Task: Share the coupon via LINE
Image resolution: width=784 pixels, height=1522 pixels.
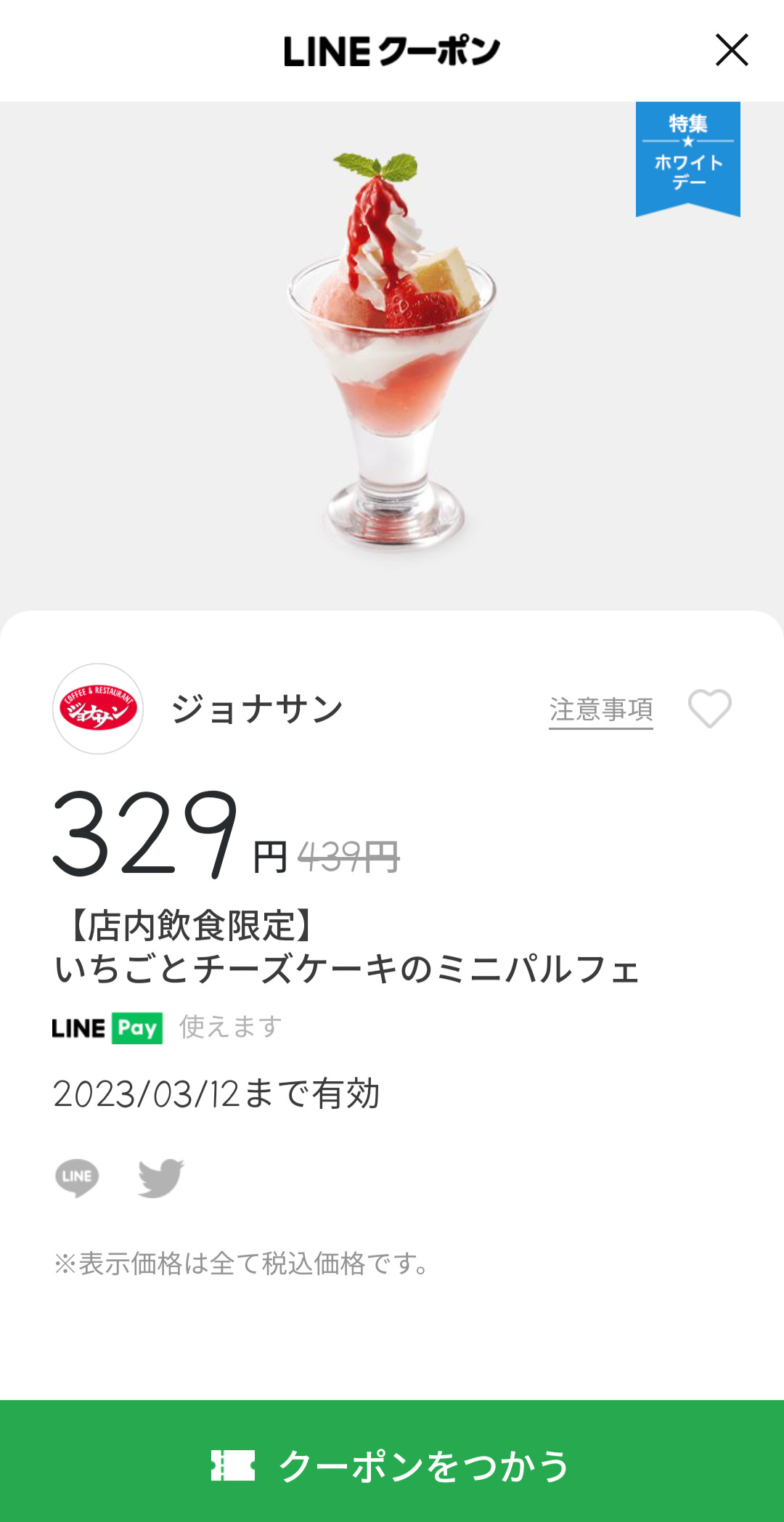Action: [x=77, y=1177]
